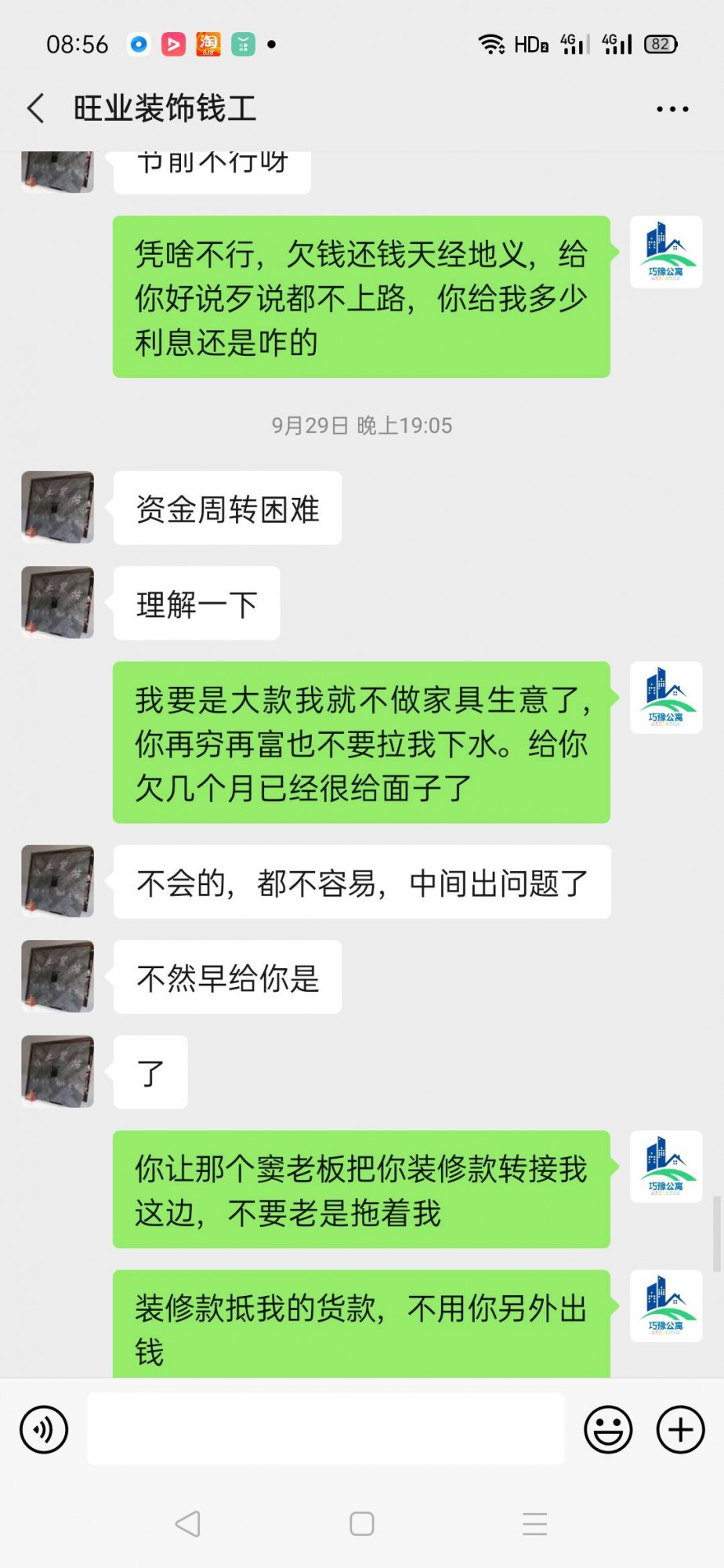Tap my avatar beside 我要是大款 message

point(666,698)
